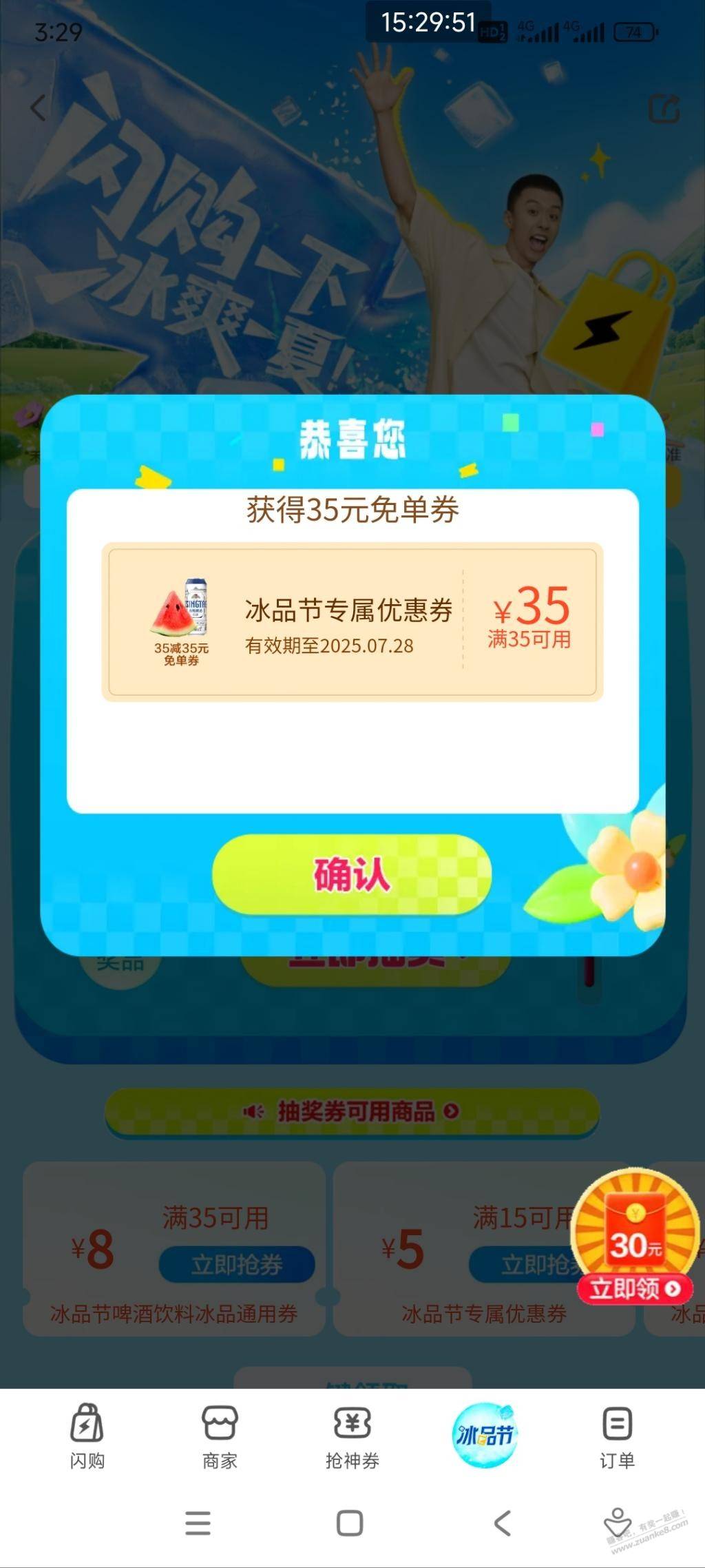Confirm the coupon with the 确认 button
This screenshot has height=1568, width=705.
point(352,874)
